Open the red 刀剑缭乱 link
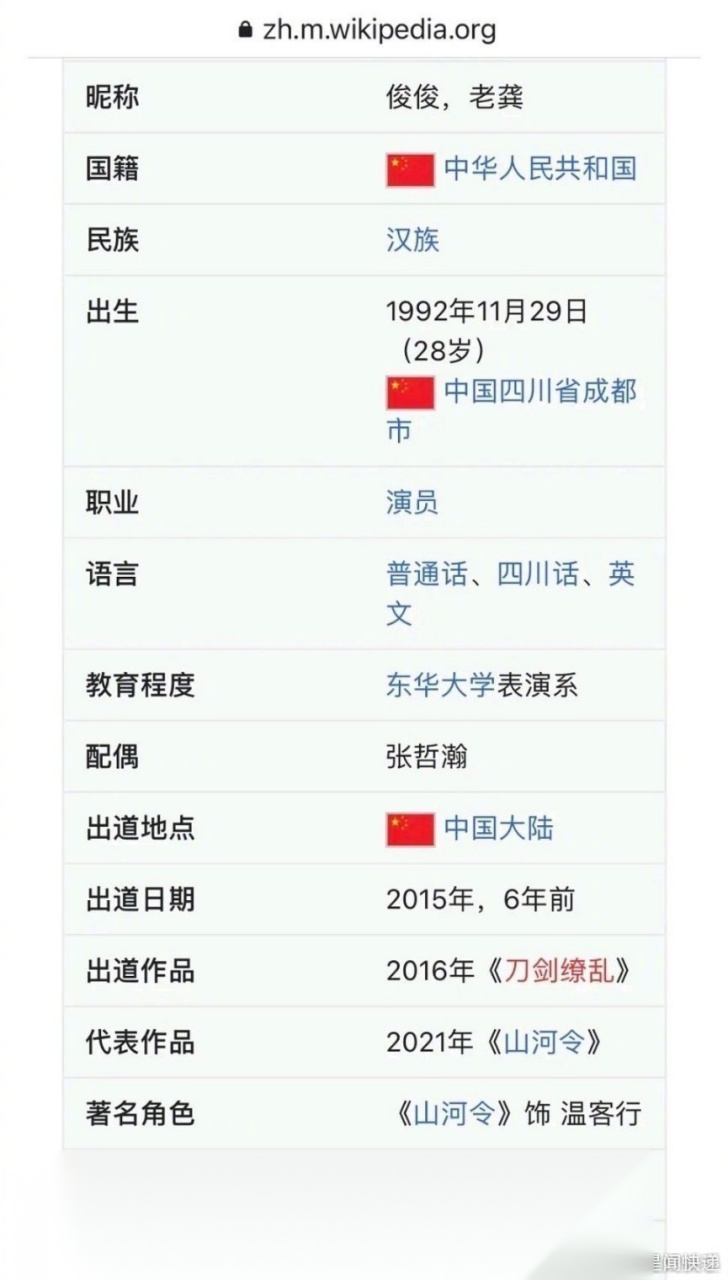This screenshot has height=1280, width=728. 559,971
